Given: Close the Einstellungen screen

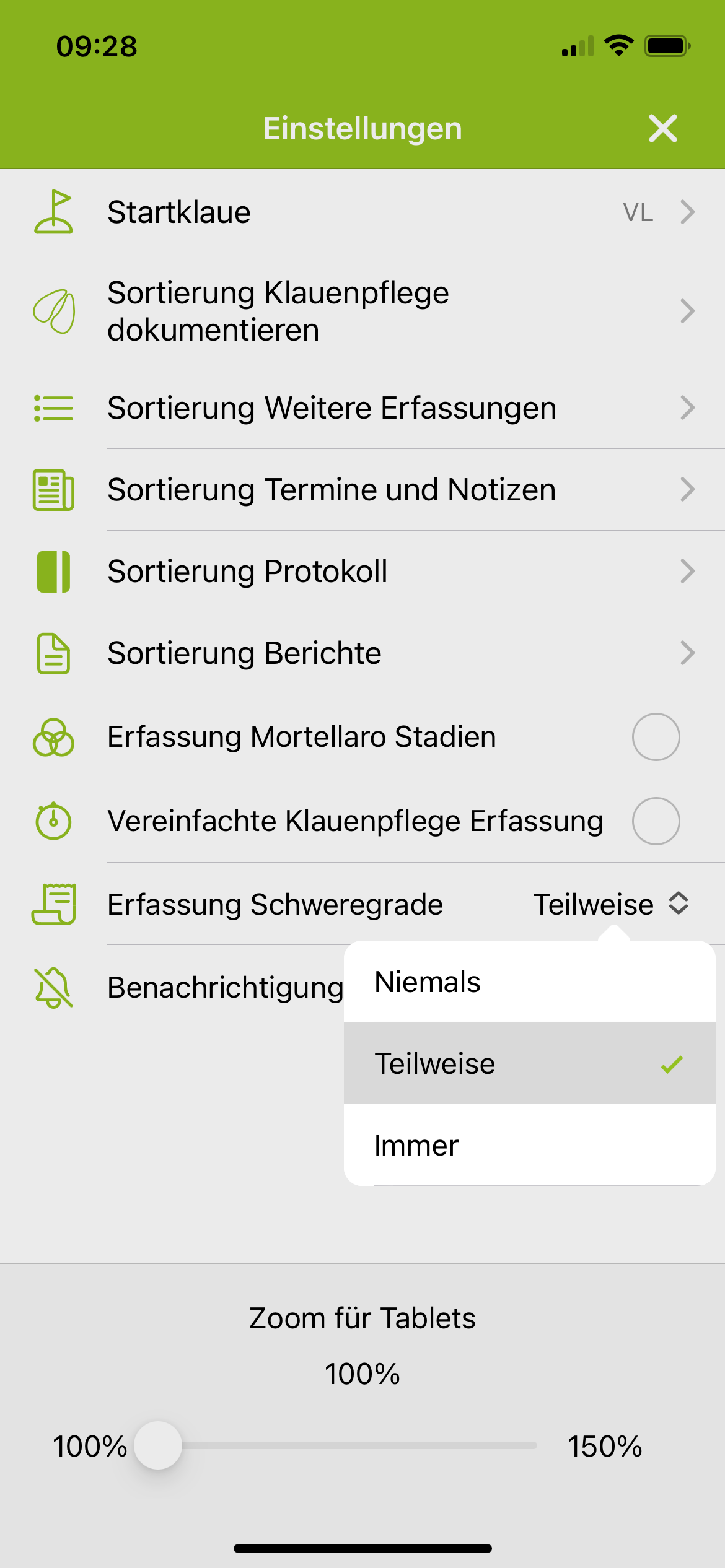Looking at the screenshot, I should click(x=662, y=128).
